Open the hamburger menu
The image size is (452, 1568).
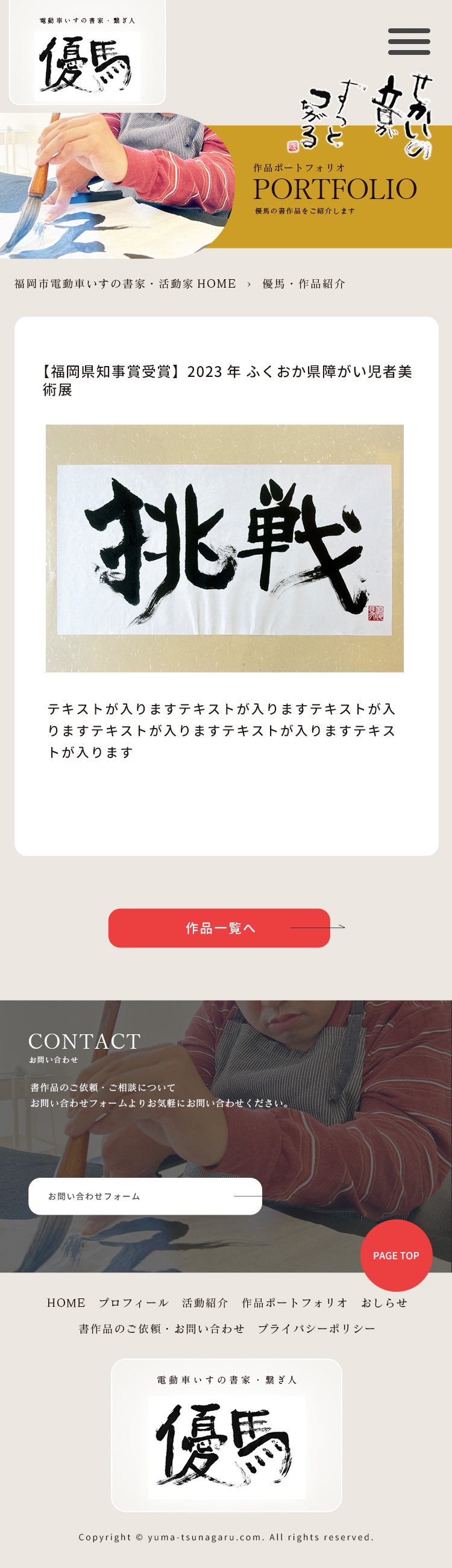(409, 42)
